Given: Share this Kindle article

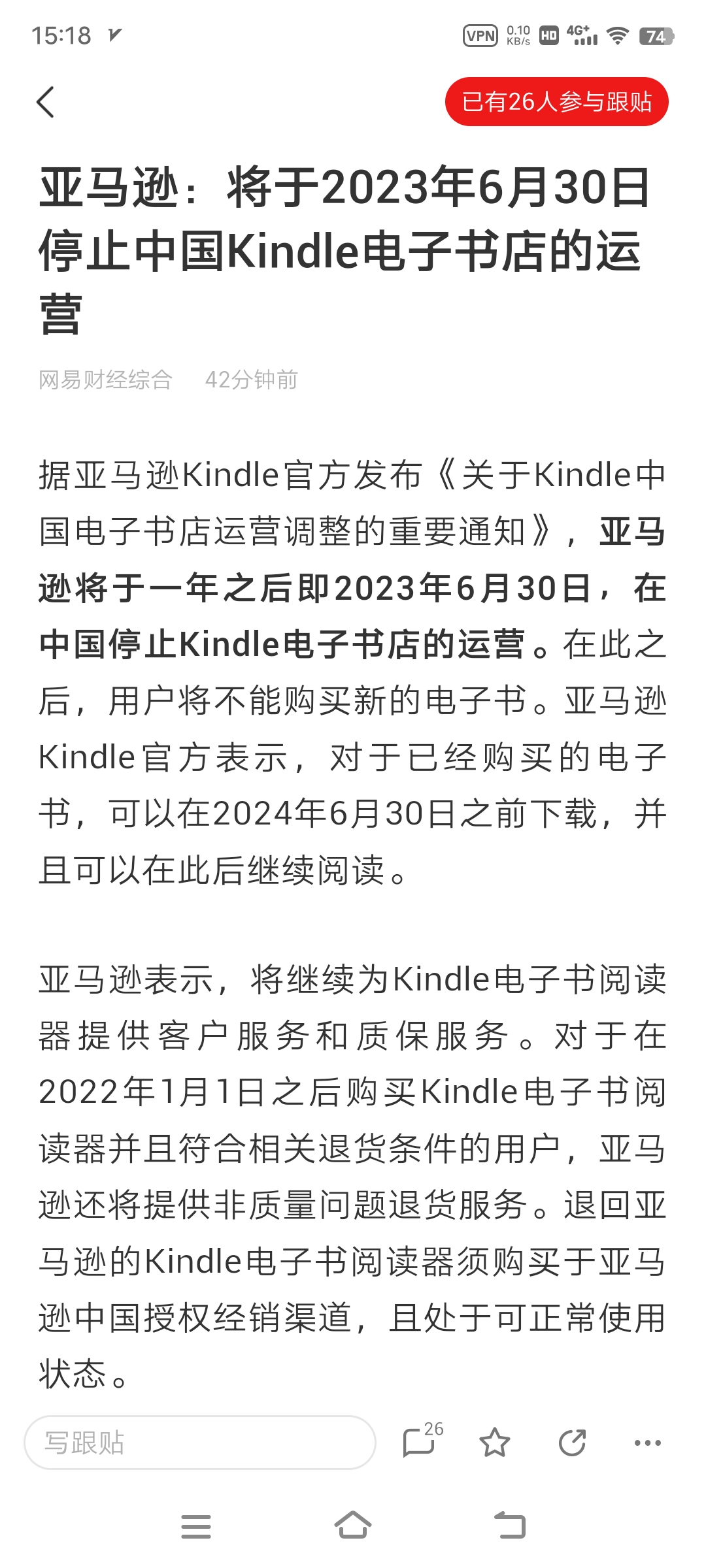Looking at the screenshot, I should tap(572, 1443).
